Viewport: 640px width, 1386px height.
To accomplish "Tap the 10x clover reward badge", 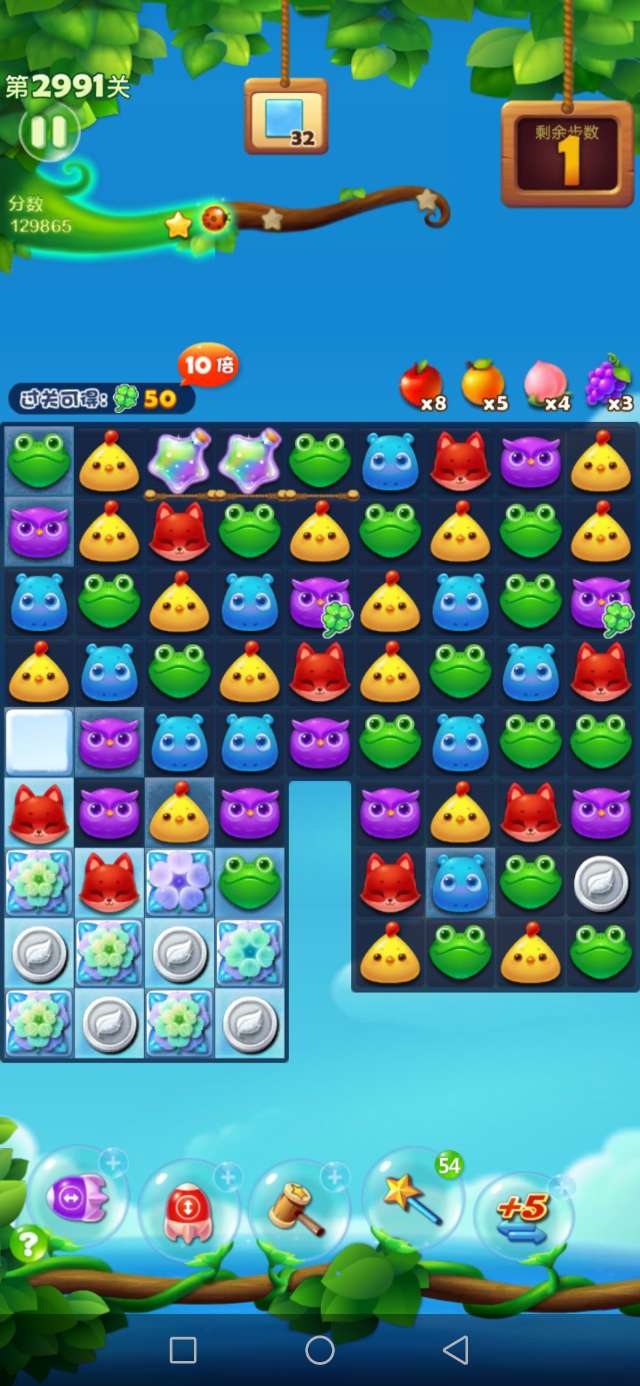I will tap(208, 366).
